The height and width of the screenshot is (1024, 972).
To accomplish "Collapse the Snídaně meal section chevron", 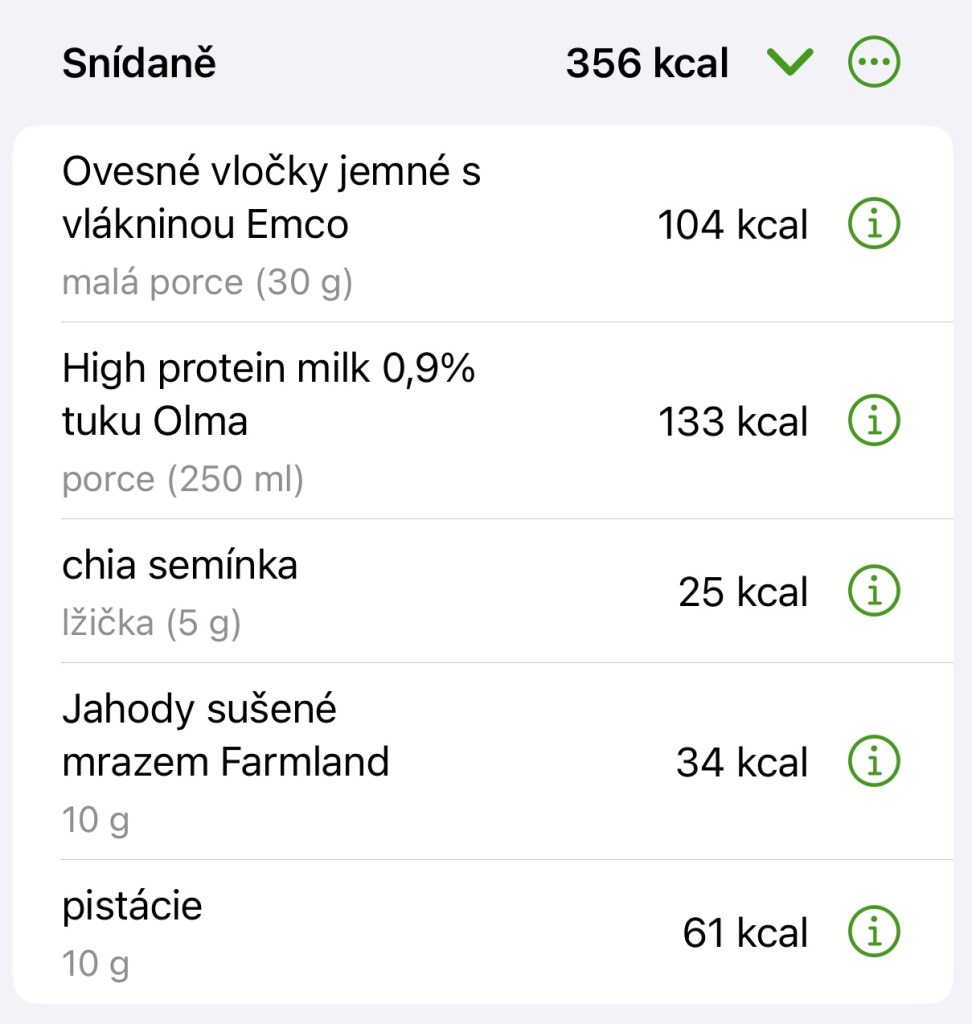I will coord(791,64).
